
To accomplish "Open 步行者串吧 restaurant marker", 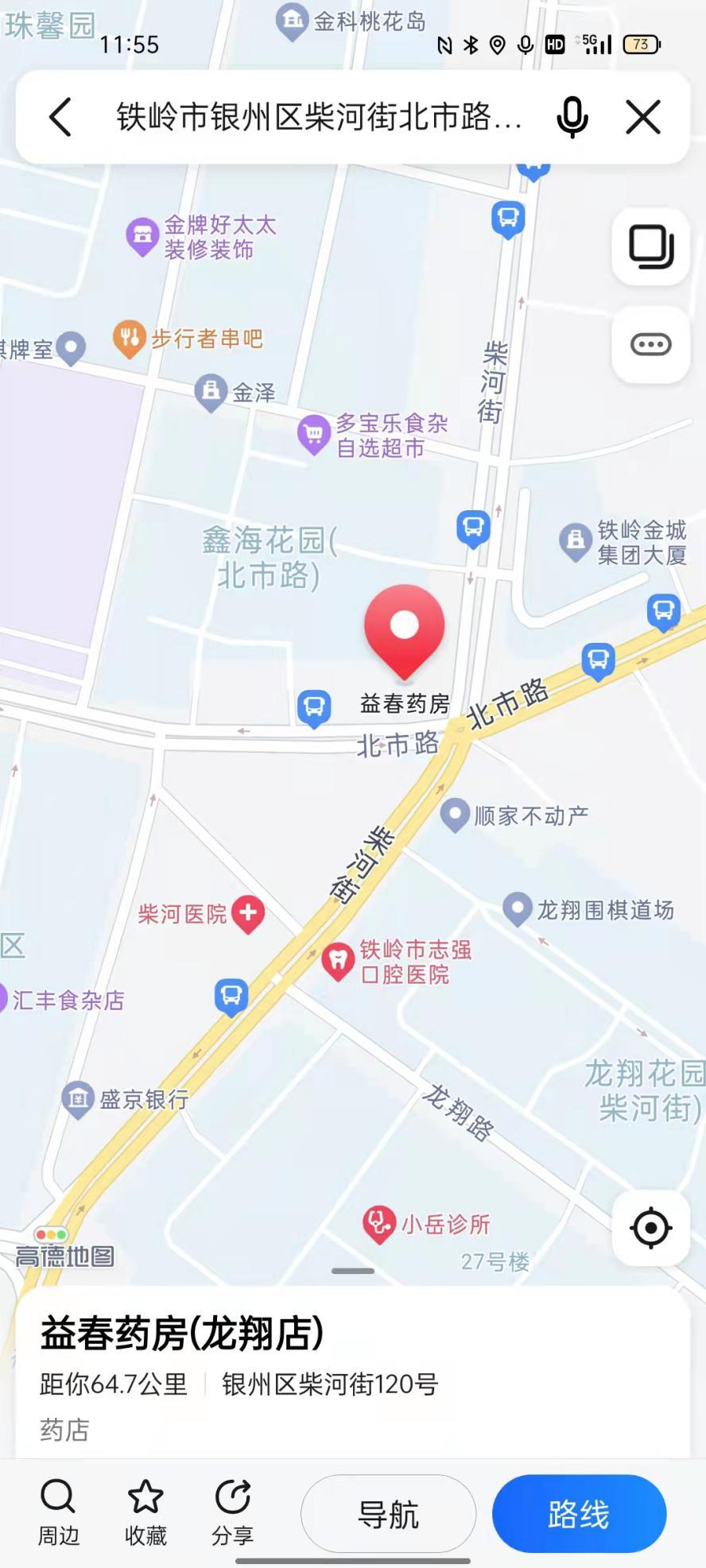I will point(129,338).
